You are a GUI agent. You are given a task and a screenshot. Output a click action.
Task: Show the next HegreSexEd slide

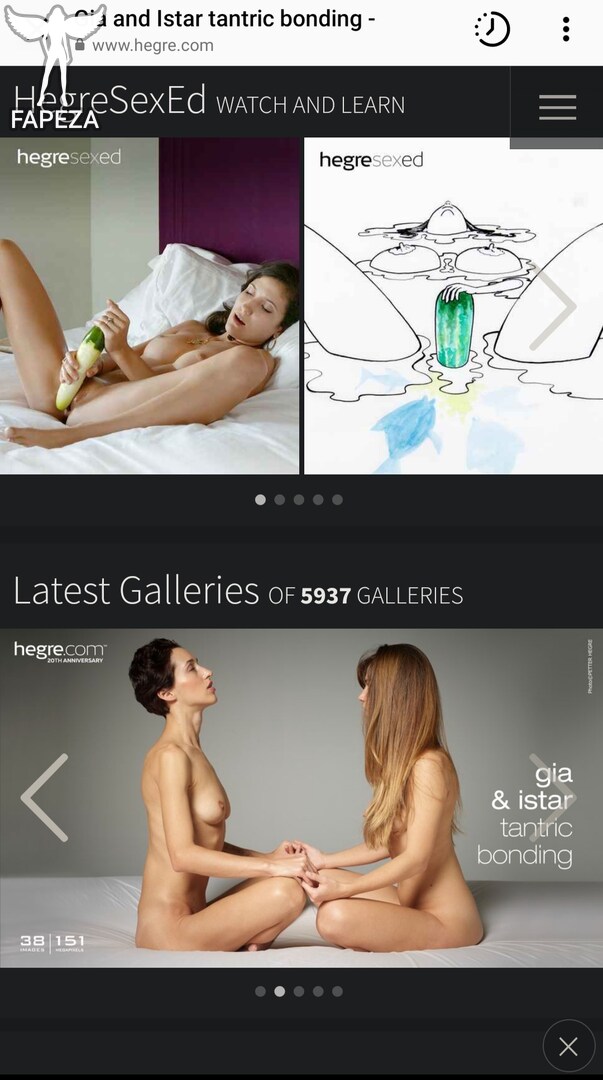553,307
